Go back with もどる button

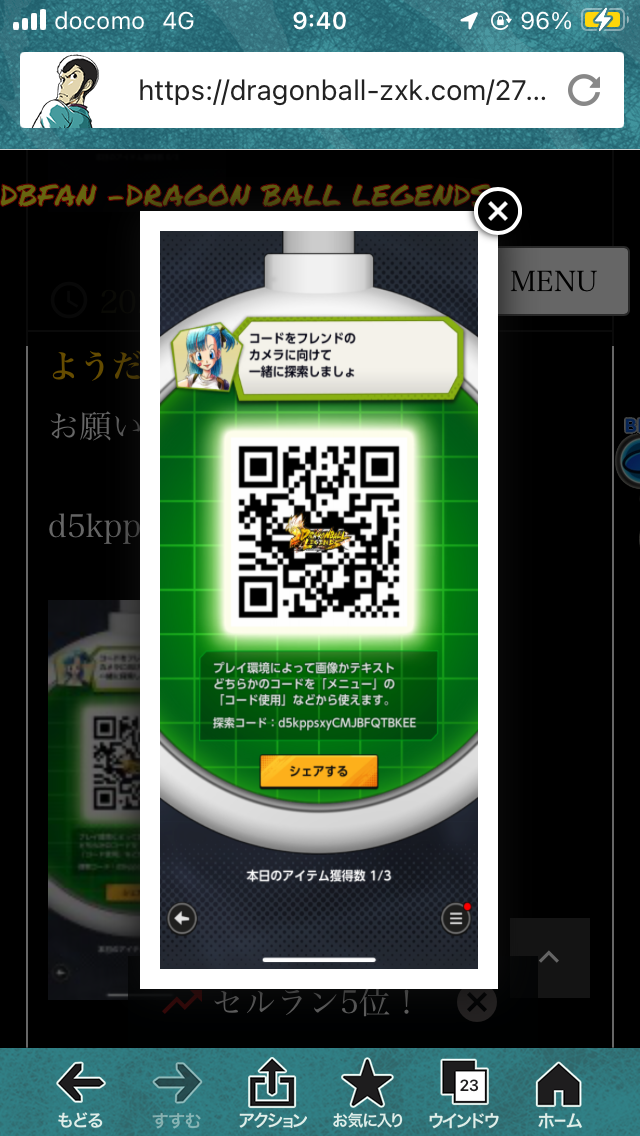[80, 1093]
